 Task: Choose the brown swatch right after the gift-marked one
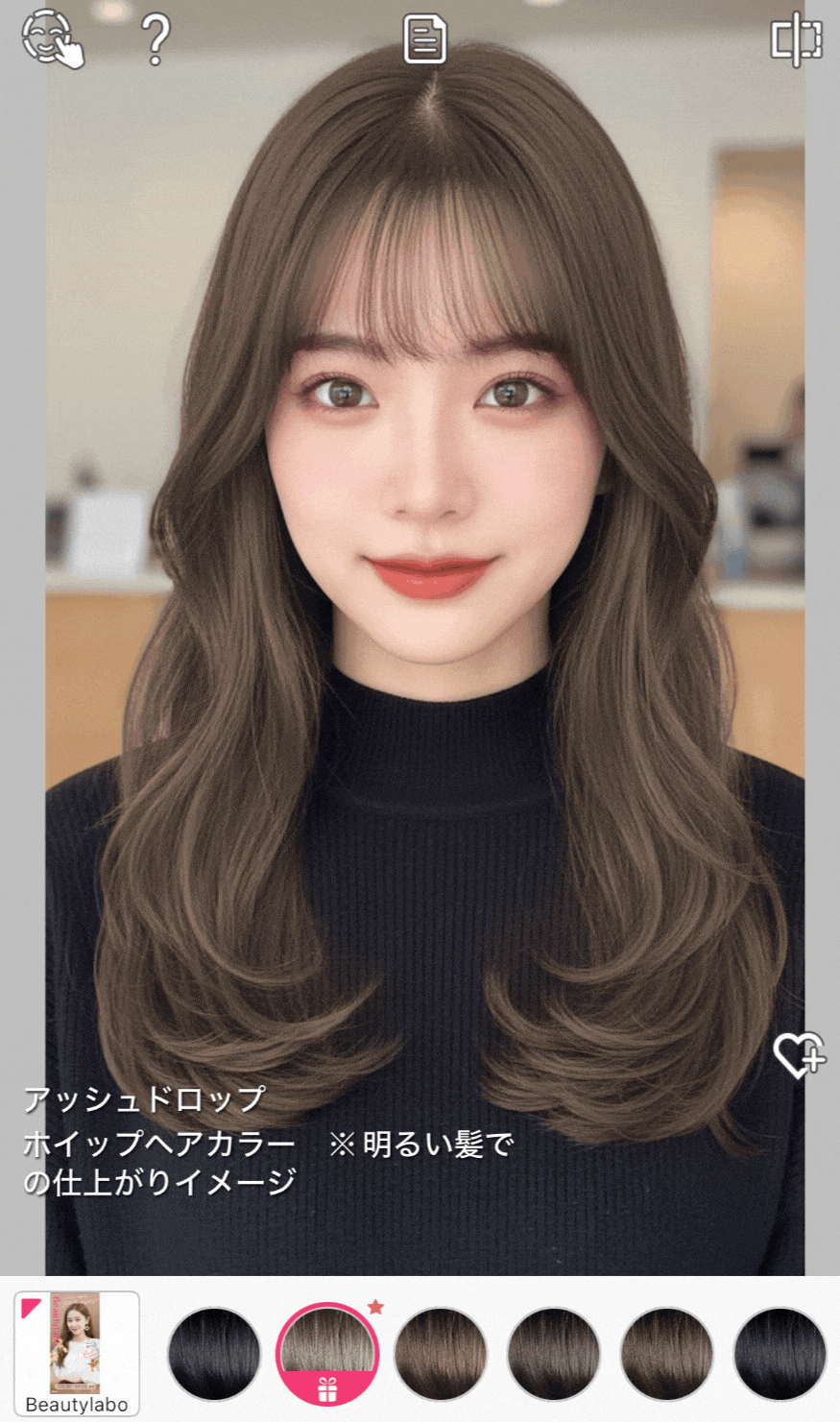pyautogui.click(x=441, y=1354)
